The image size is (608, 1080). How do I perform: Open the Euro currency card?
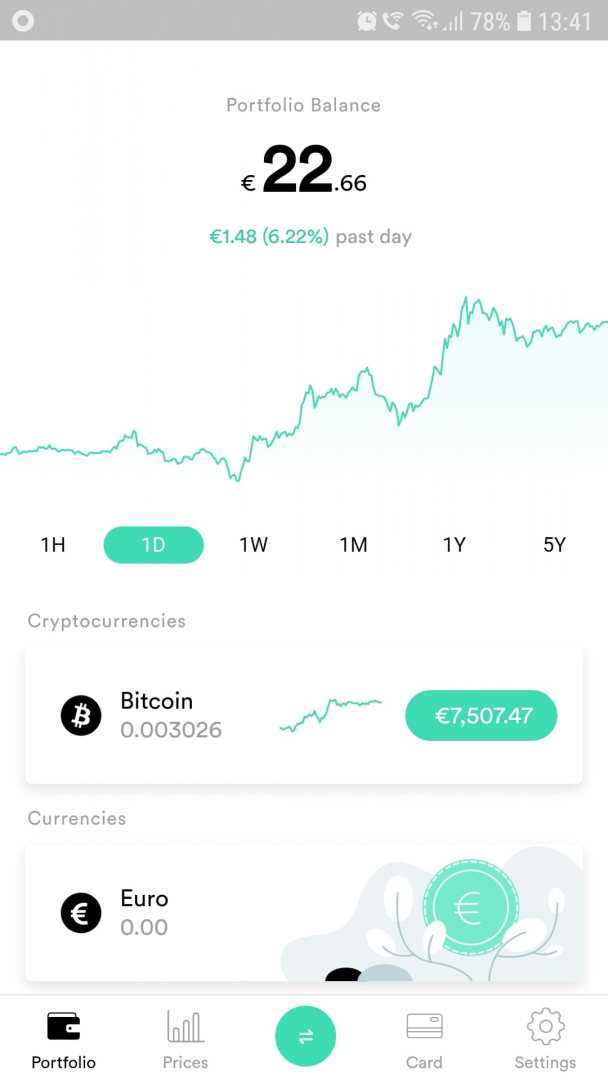point(200,912)
